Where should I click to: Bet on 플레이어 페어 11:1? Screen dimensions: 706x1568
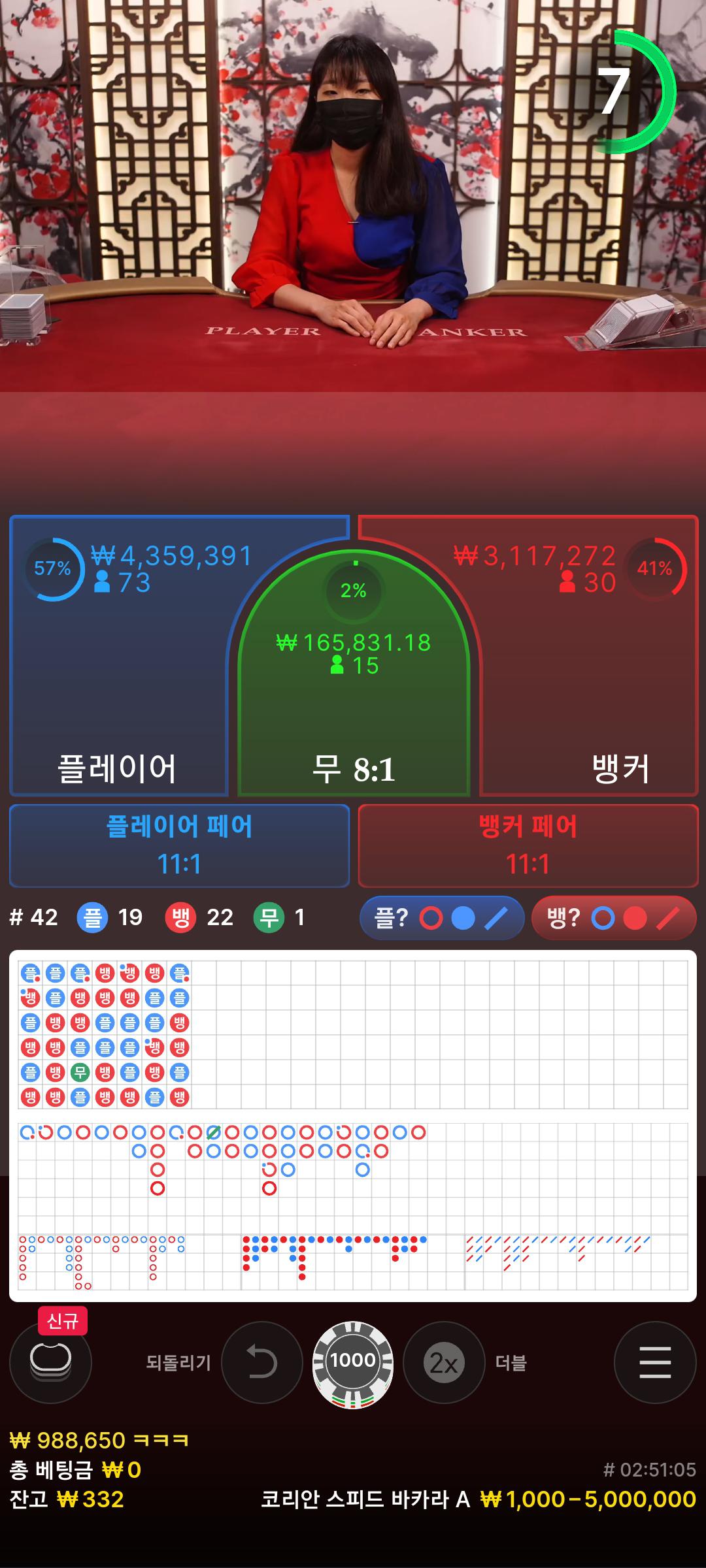(179, 845)
